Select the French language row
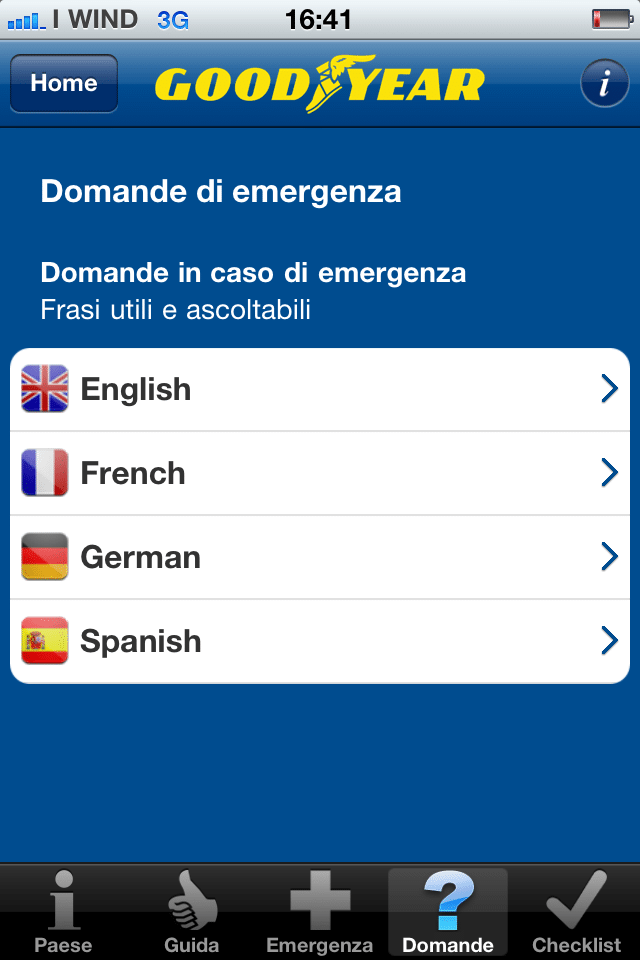This screenshot has height=960, width=640. (x=320, y=473)
